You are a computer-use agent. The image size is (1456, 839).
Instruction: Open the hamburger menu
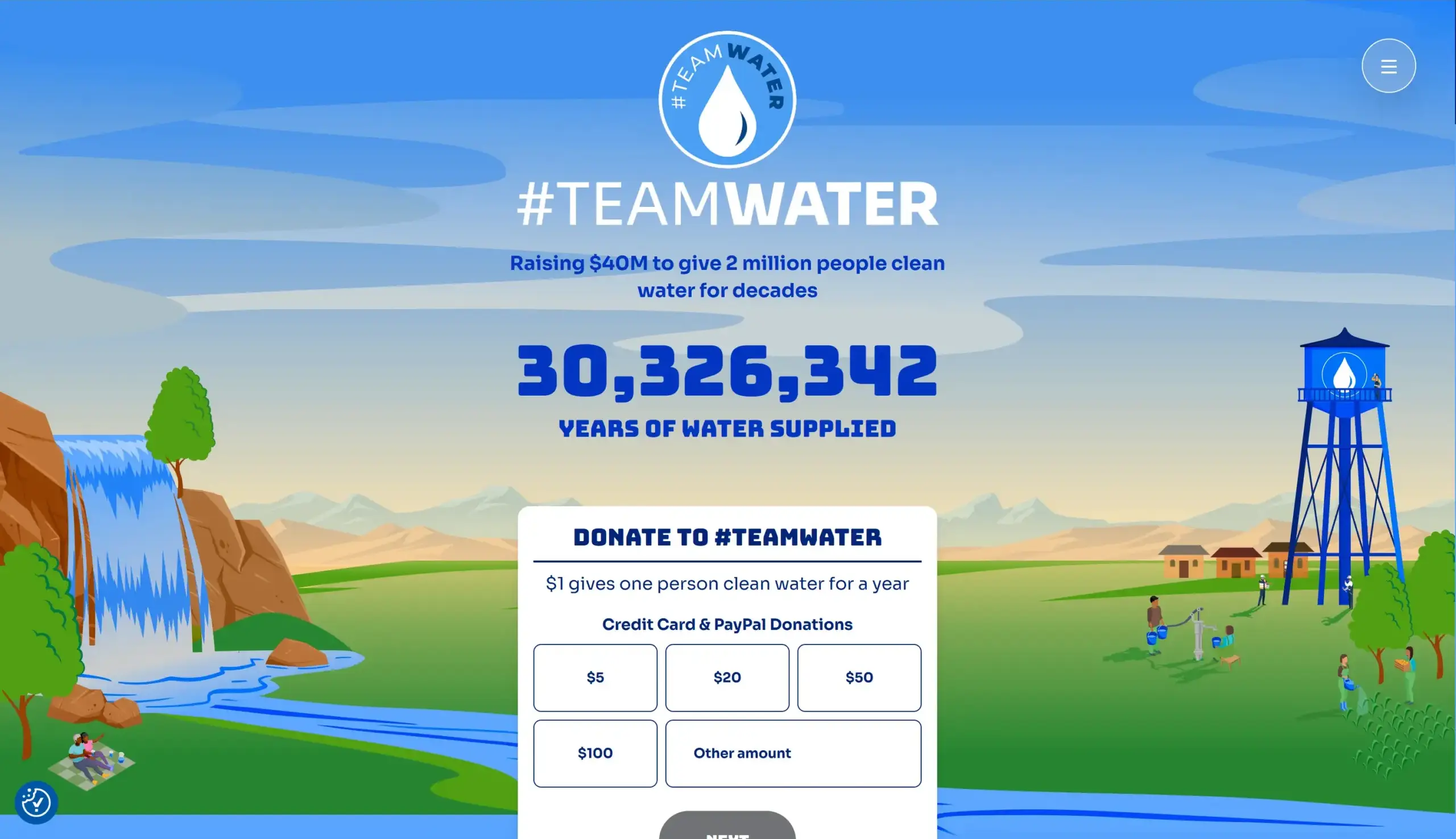pyautogui.click(x=1388, y=67)
